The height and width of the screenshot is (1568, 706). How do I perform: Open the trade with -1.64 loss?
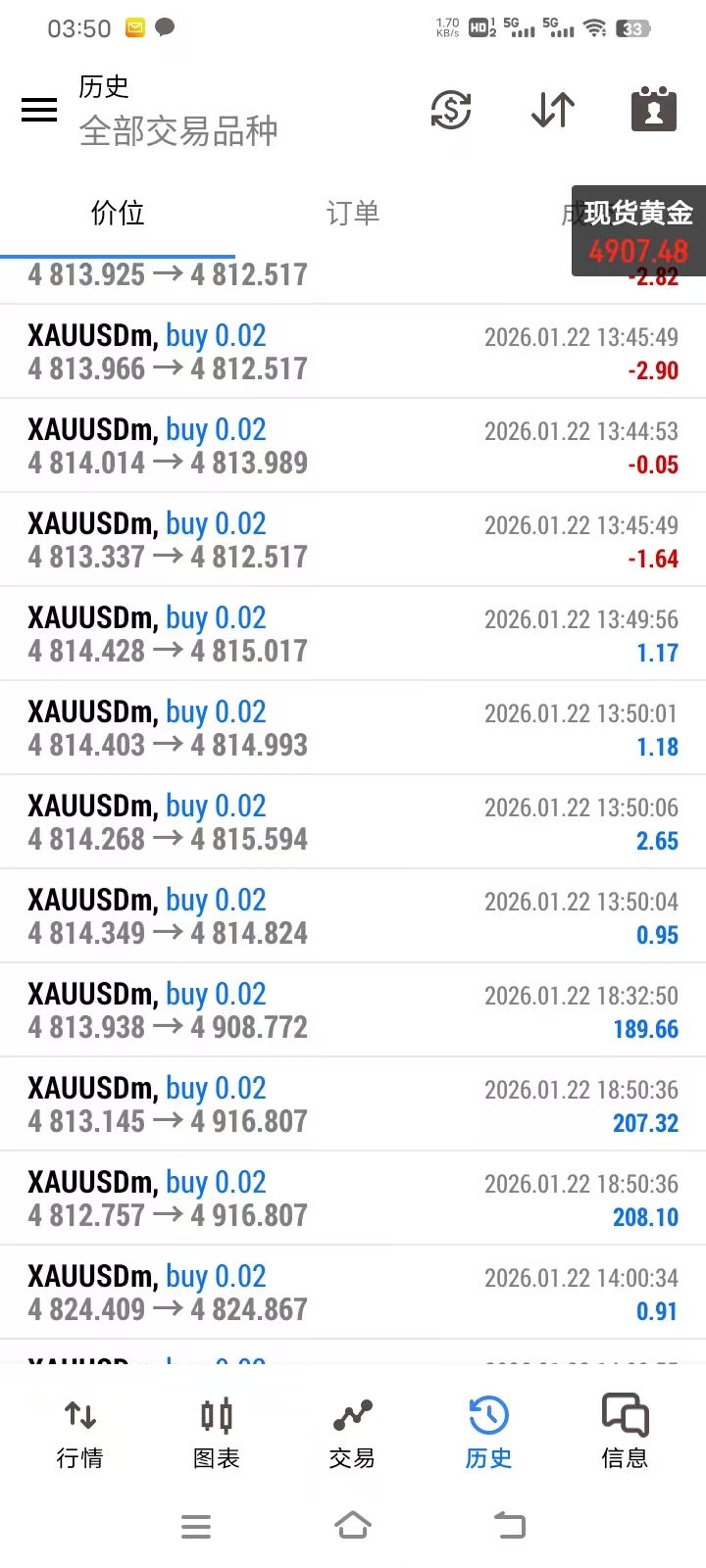pos(353,540)
